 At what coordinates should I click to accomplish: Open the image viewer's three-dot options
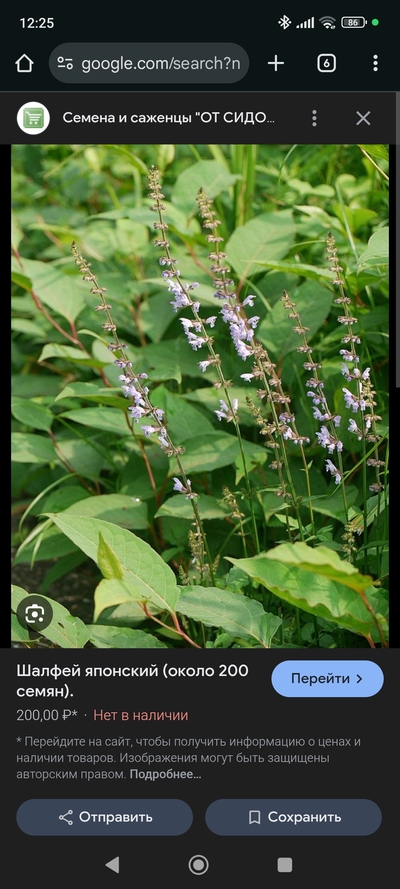314,118
